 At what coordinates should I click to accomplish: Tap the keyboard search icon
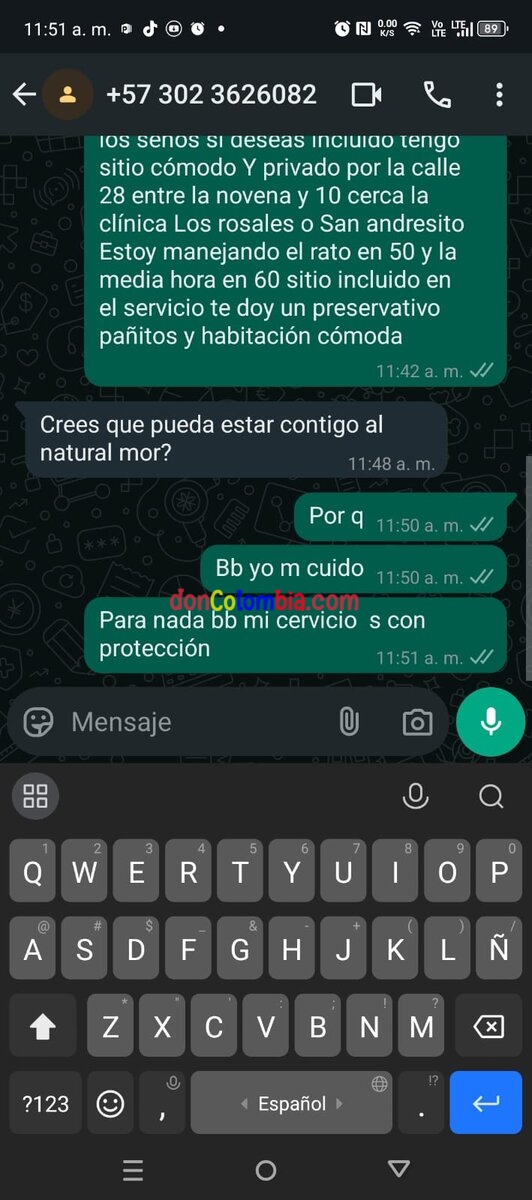491,796
